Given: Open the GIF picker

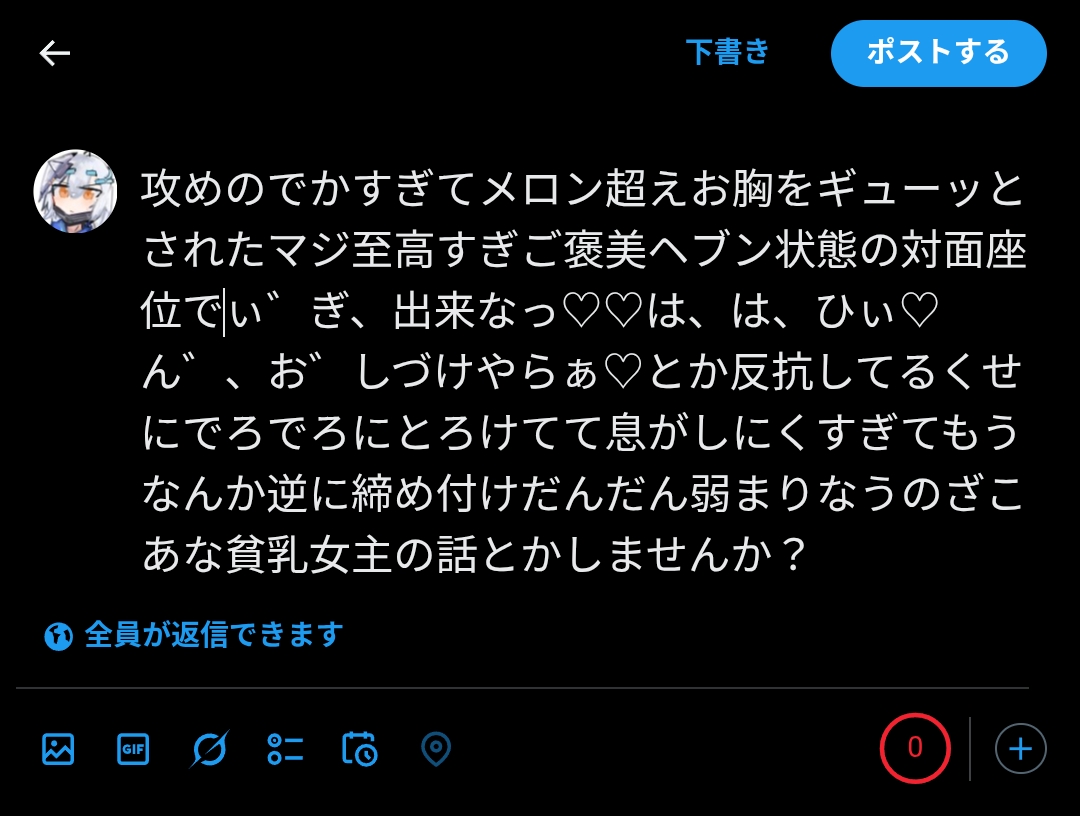Looking at the screenshot, I should [x=133, y=748].
